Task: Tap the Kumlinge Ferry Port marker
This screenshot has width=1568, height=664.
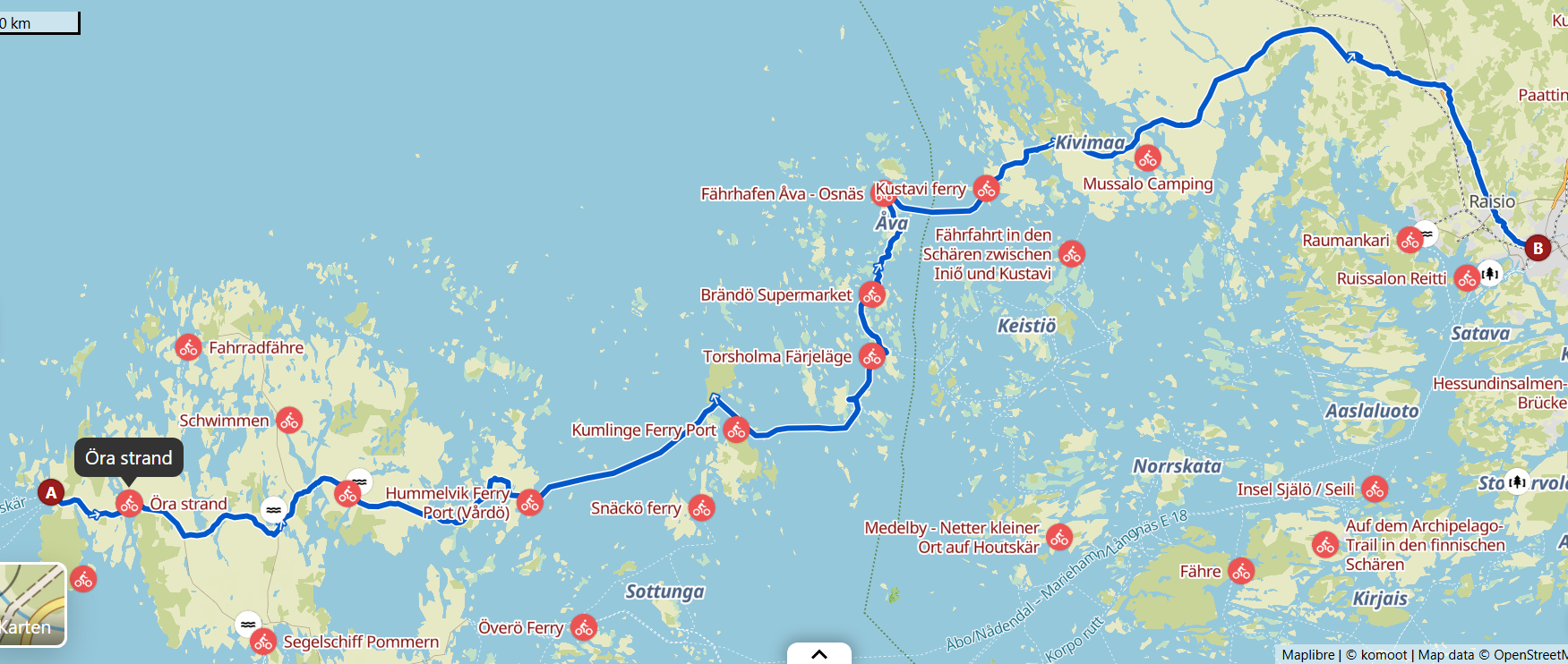Action: pos(736,430)
